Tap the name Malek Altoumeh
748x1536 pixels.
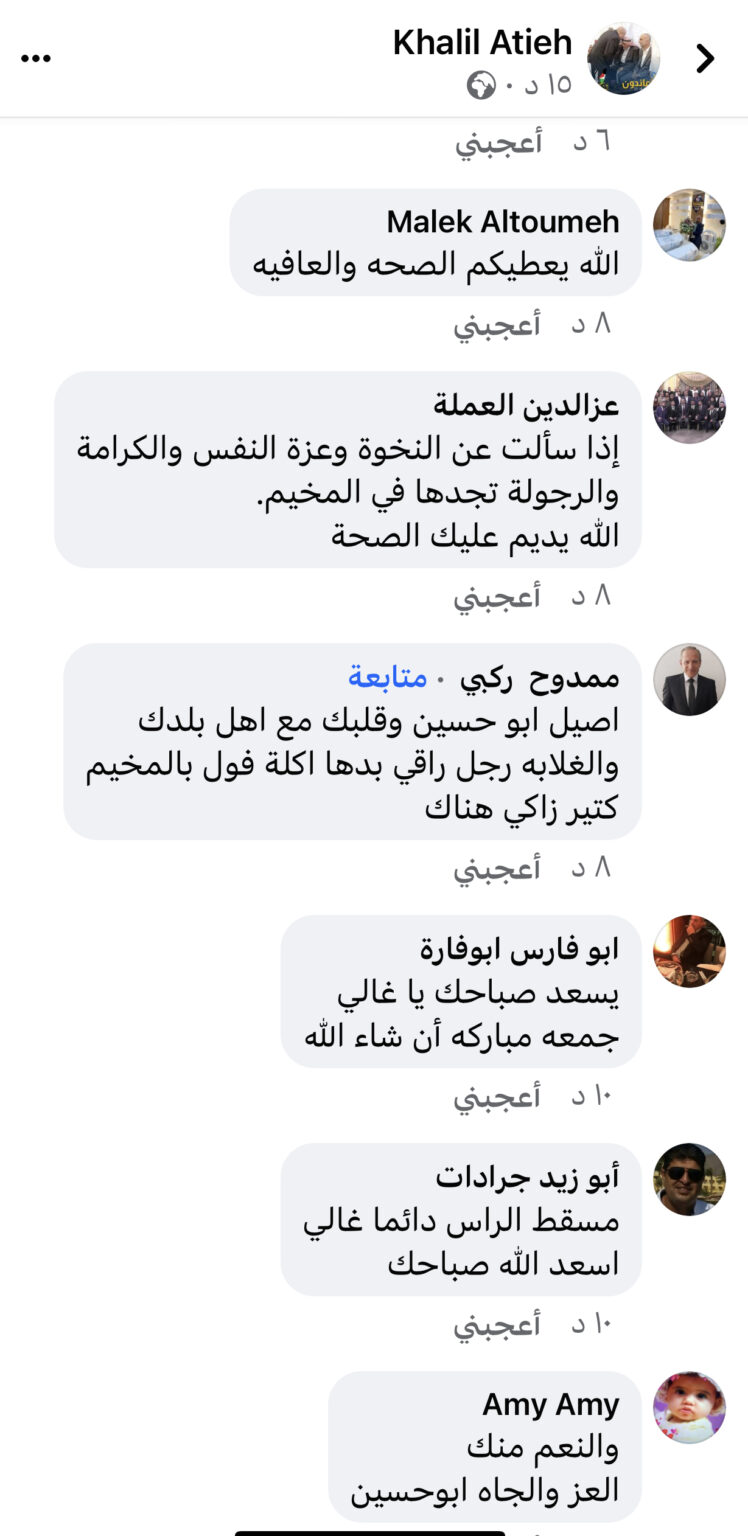pos(503,221)
